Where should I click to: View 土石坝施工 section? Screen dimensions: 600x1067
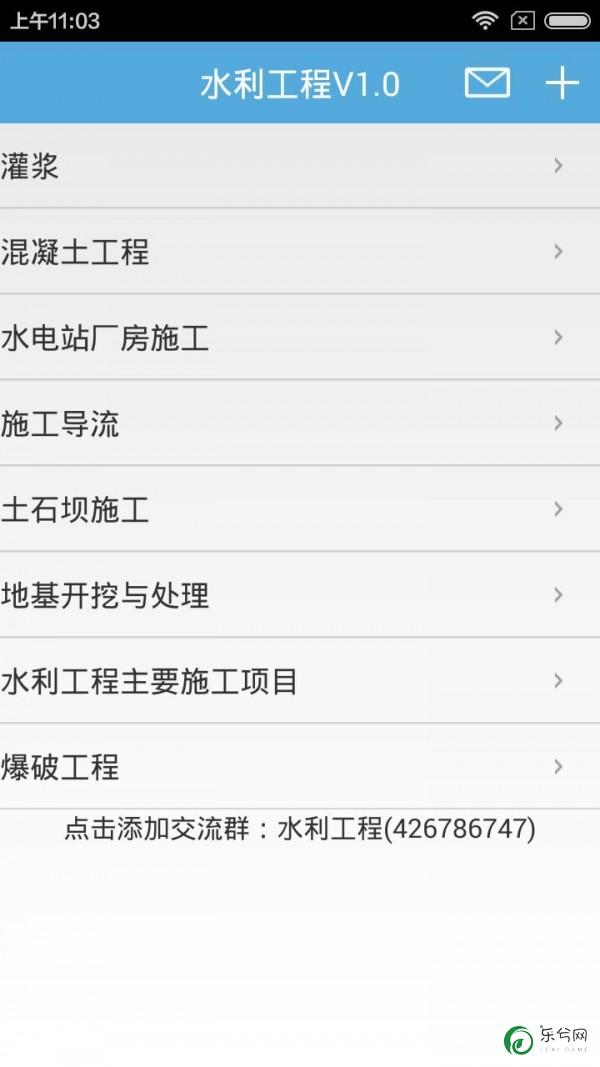(x=300, y=509)
